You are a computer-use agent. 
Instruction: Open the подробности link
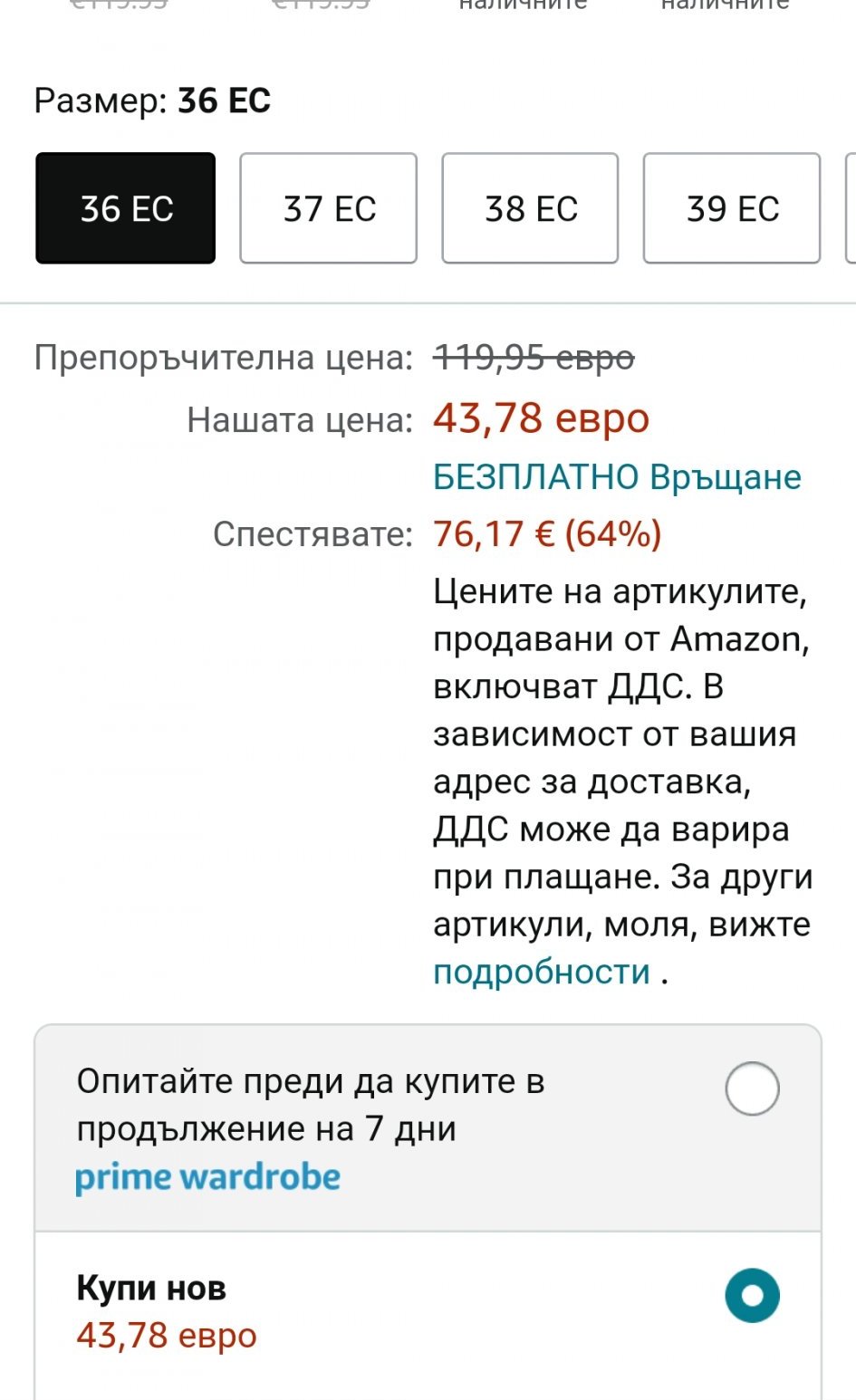coord(541,972)
